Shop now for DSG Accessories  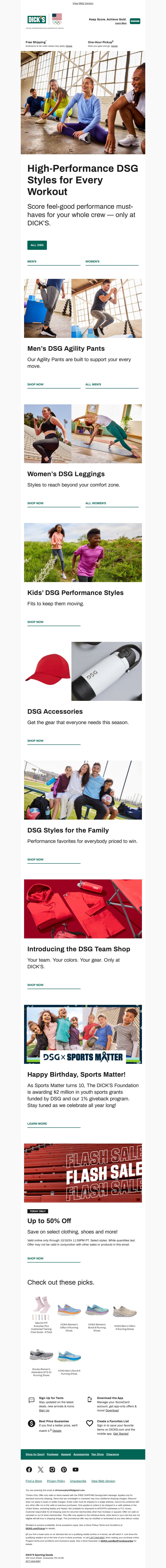click(35, 741)
